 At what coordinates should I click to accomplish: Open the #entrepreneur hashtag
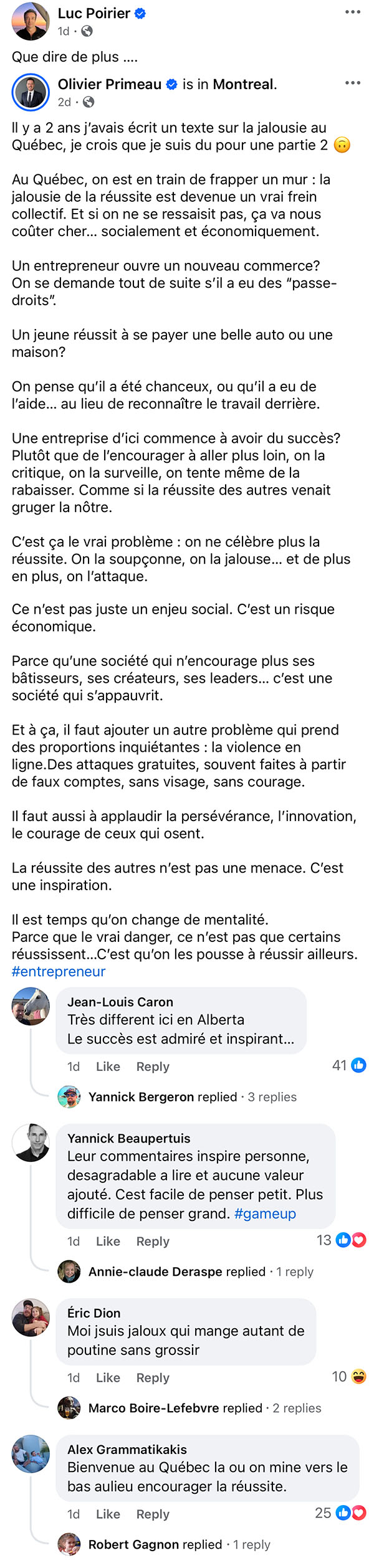59,971
